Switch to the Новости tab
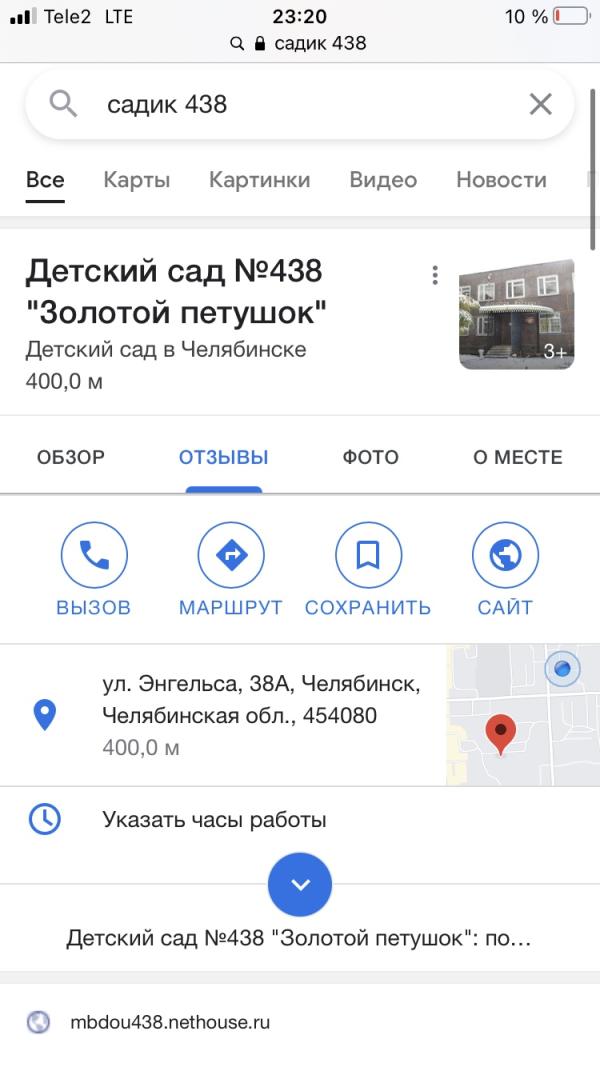The image size is (600, 1066). point(501,179)
